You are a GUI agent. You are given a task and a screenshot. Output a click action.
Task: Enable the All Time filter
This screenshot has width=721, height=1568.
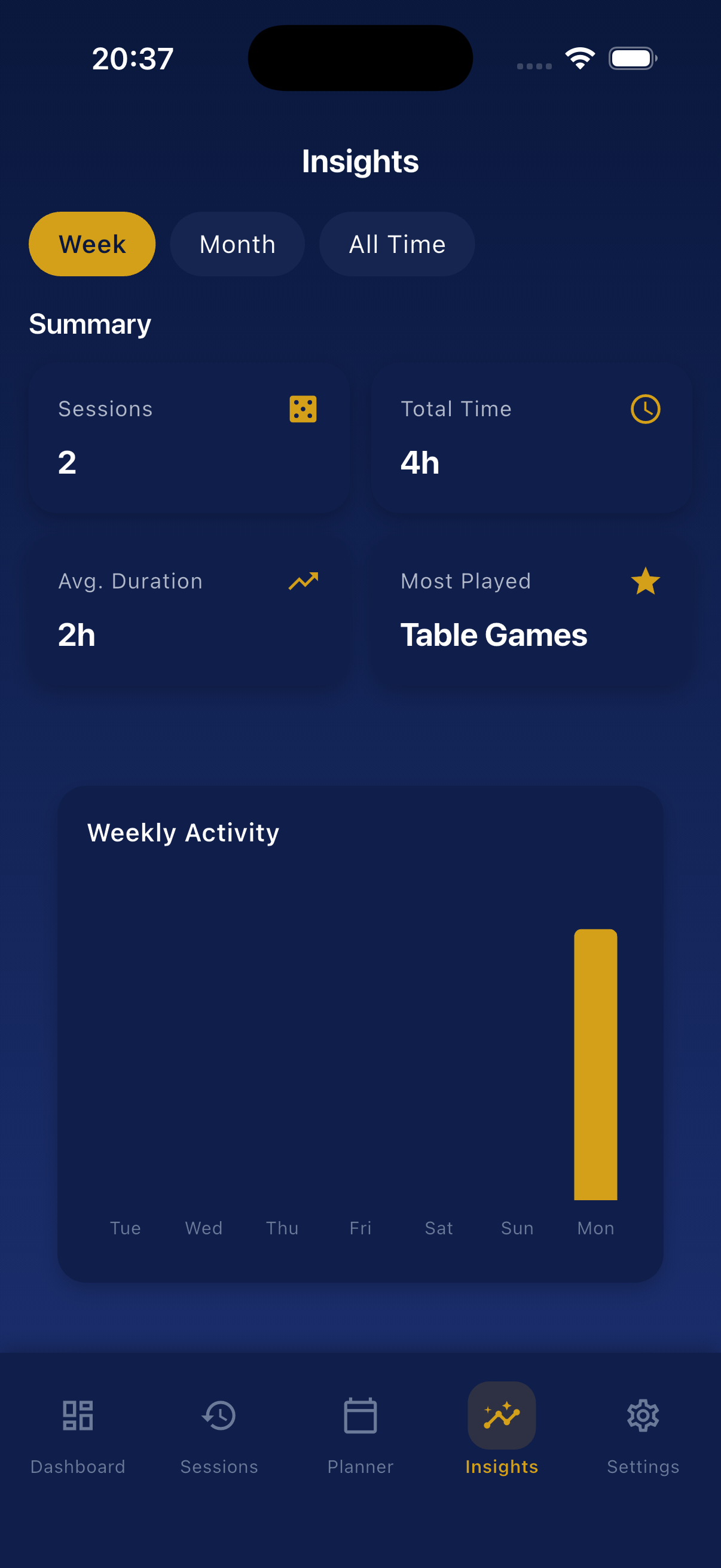point(397,243)
